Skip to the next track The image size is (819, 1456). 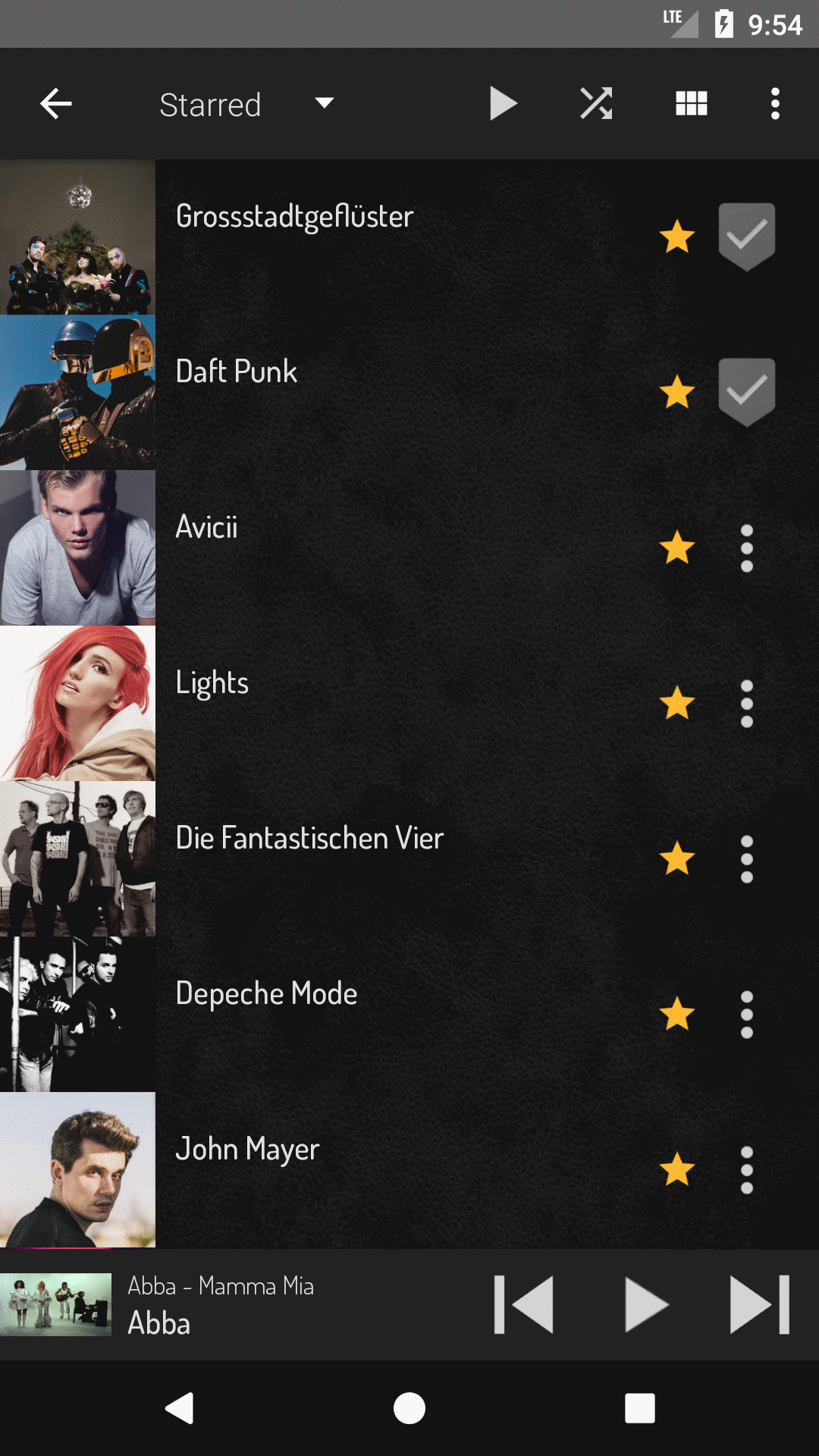pos(759,1304)
